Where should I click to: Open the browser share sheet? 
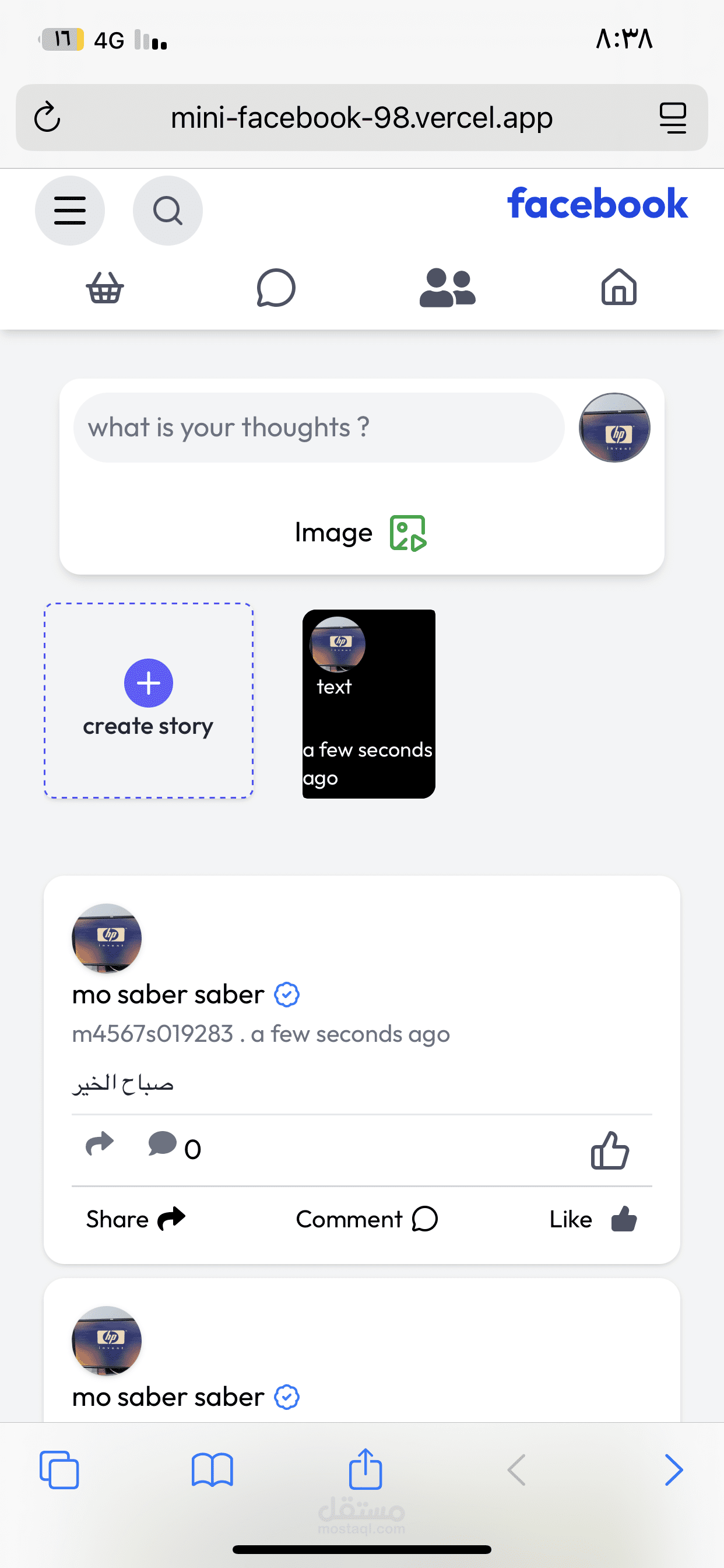[365, 1468]
